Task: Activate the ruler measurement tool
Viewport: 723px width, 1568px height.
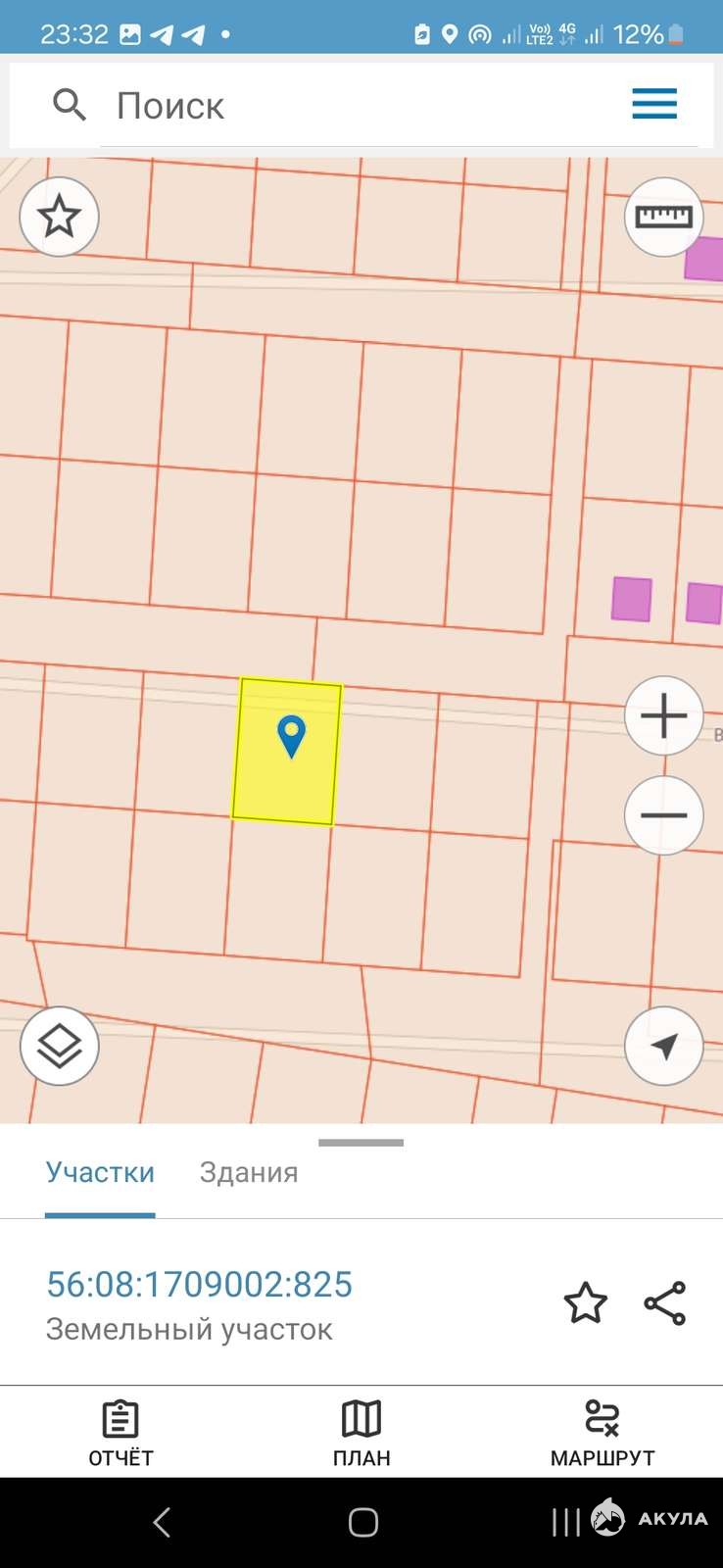Action: point(663,217)
